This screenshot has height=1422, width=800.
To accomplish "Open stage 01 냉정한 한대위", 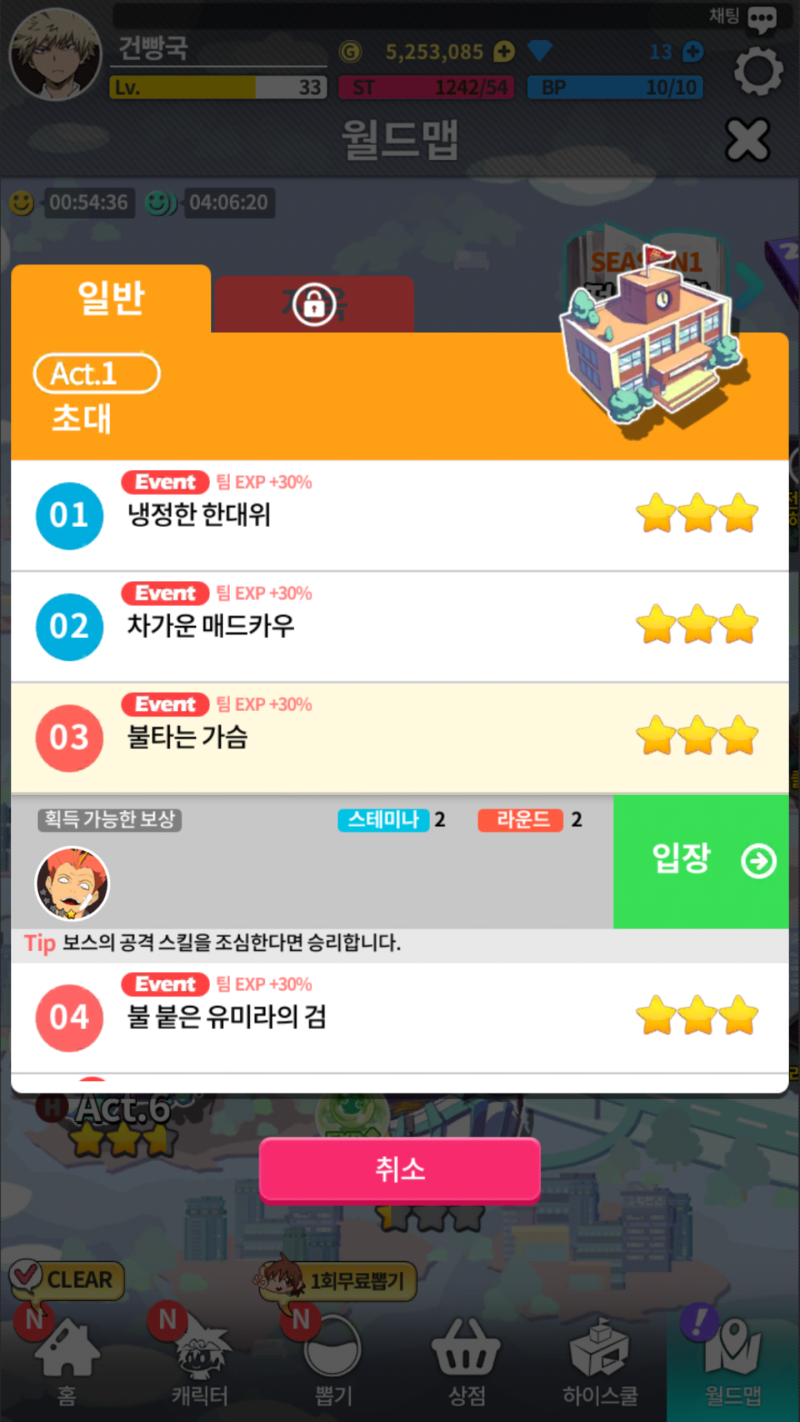I will 400,516.
